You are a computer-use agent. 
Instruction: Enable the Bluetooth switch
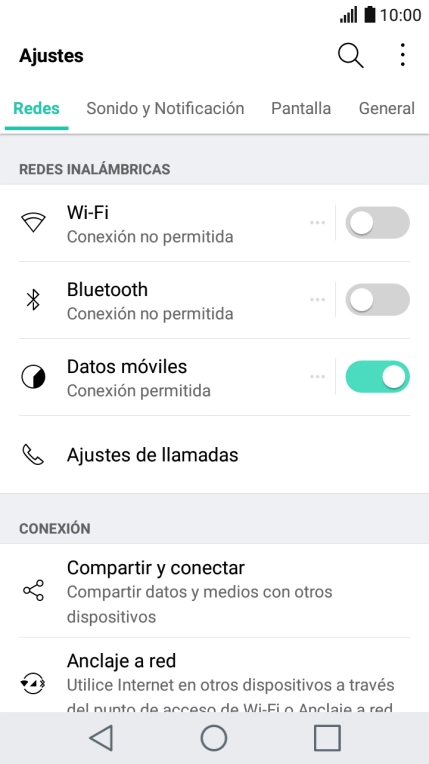click(x=377, y=300)
